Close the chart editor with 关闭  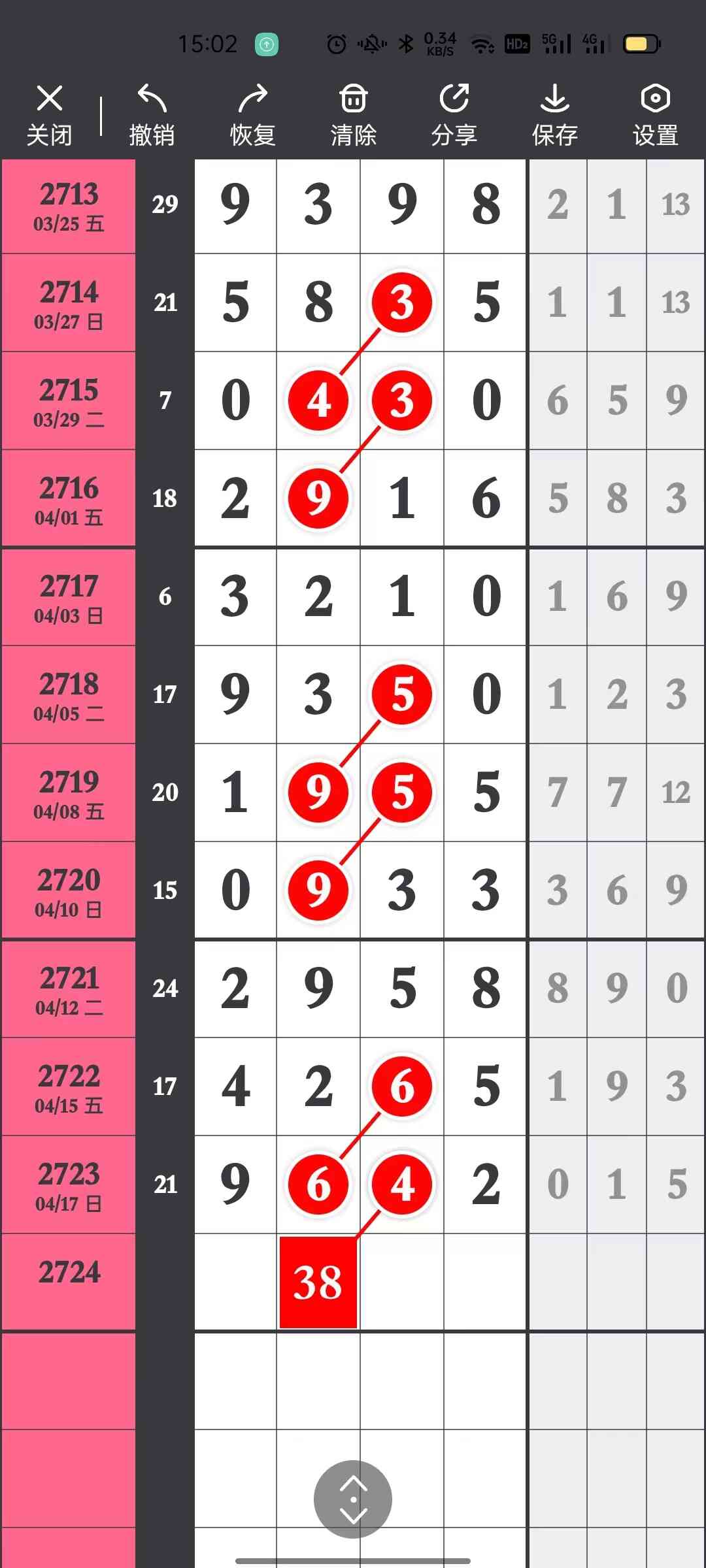click(x=50, y=115)
